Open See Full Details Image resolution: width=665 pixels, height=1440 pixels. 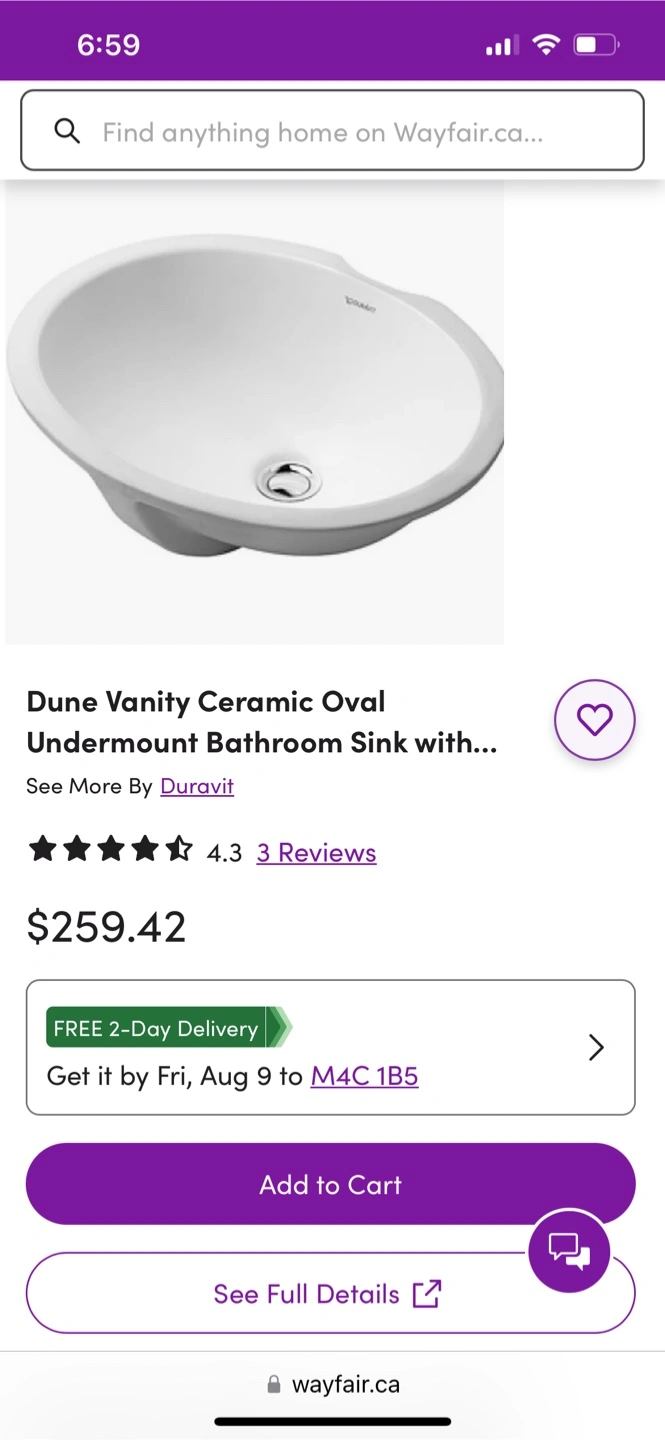point(300,1294)
